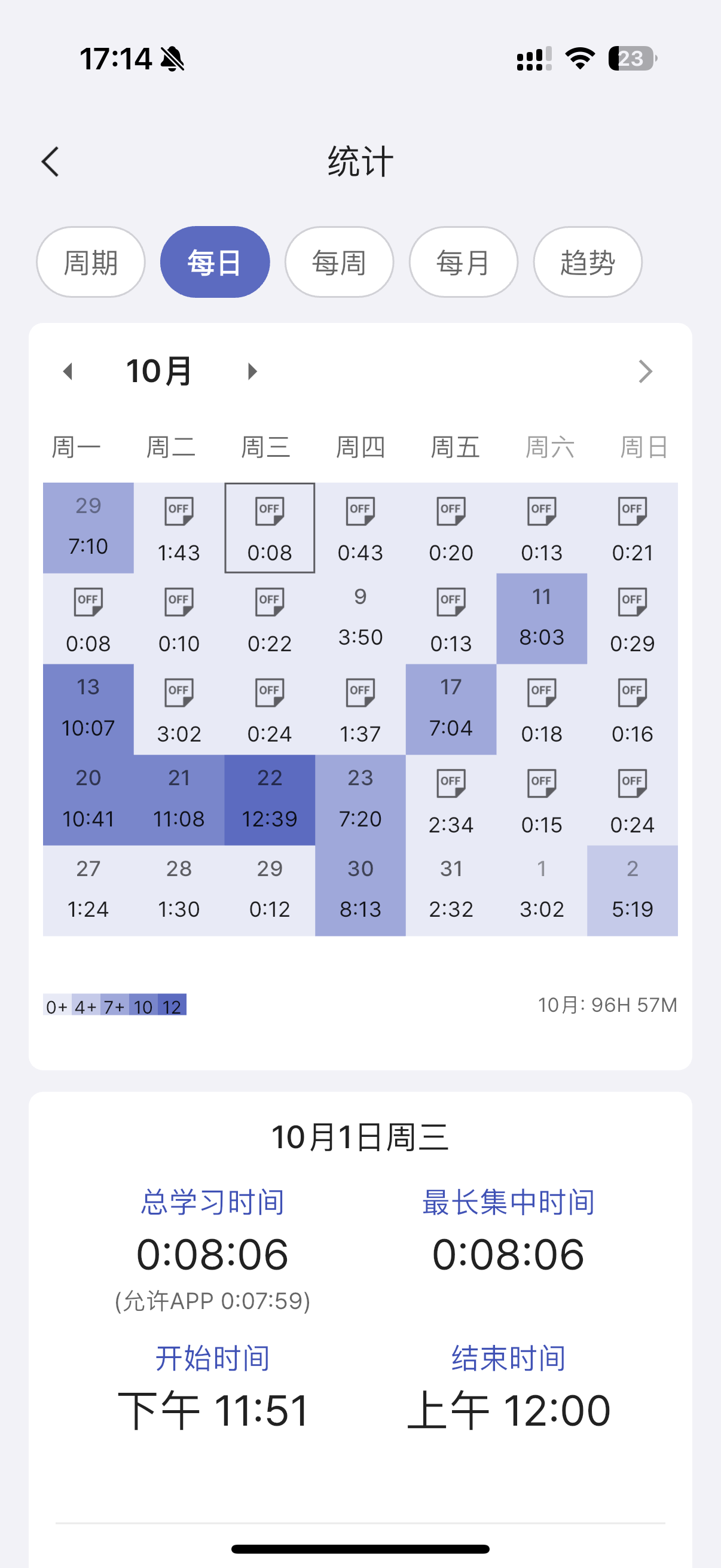
Task: Select the day 31 cell showing 2:32
Action: (451, 890)
